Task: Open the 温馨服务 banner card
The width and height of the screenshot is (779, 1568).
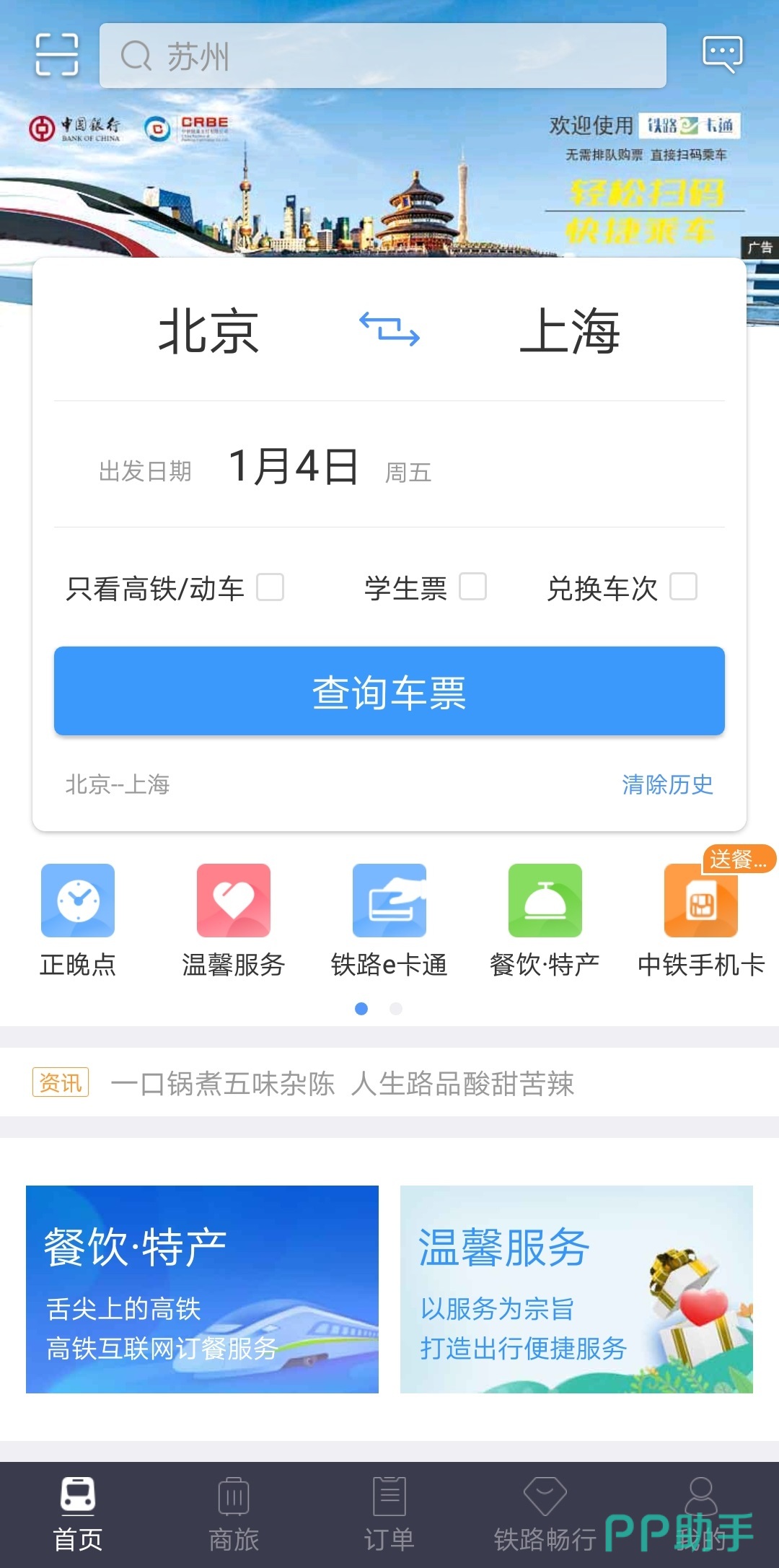Action: pyautogui.click(x=576, y=1289)
